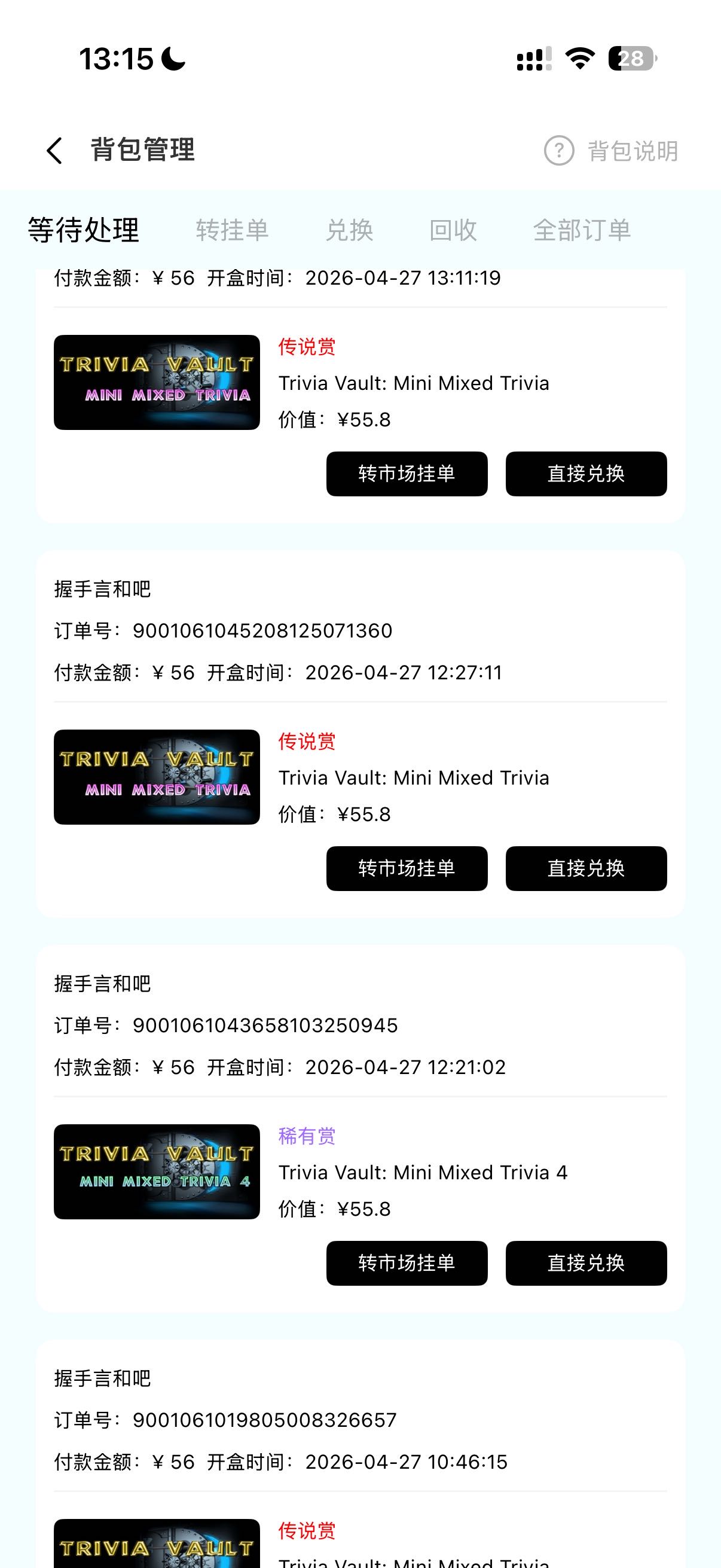721x1568 pixels.
Task: Open 背包说明 help info
Action: [612, 151]
